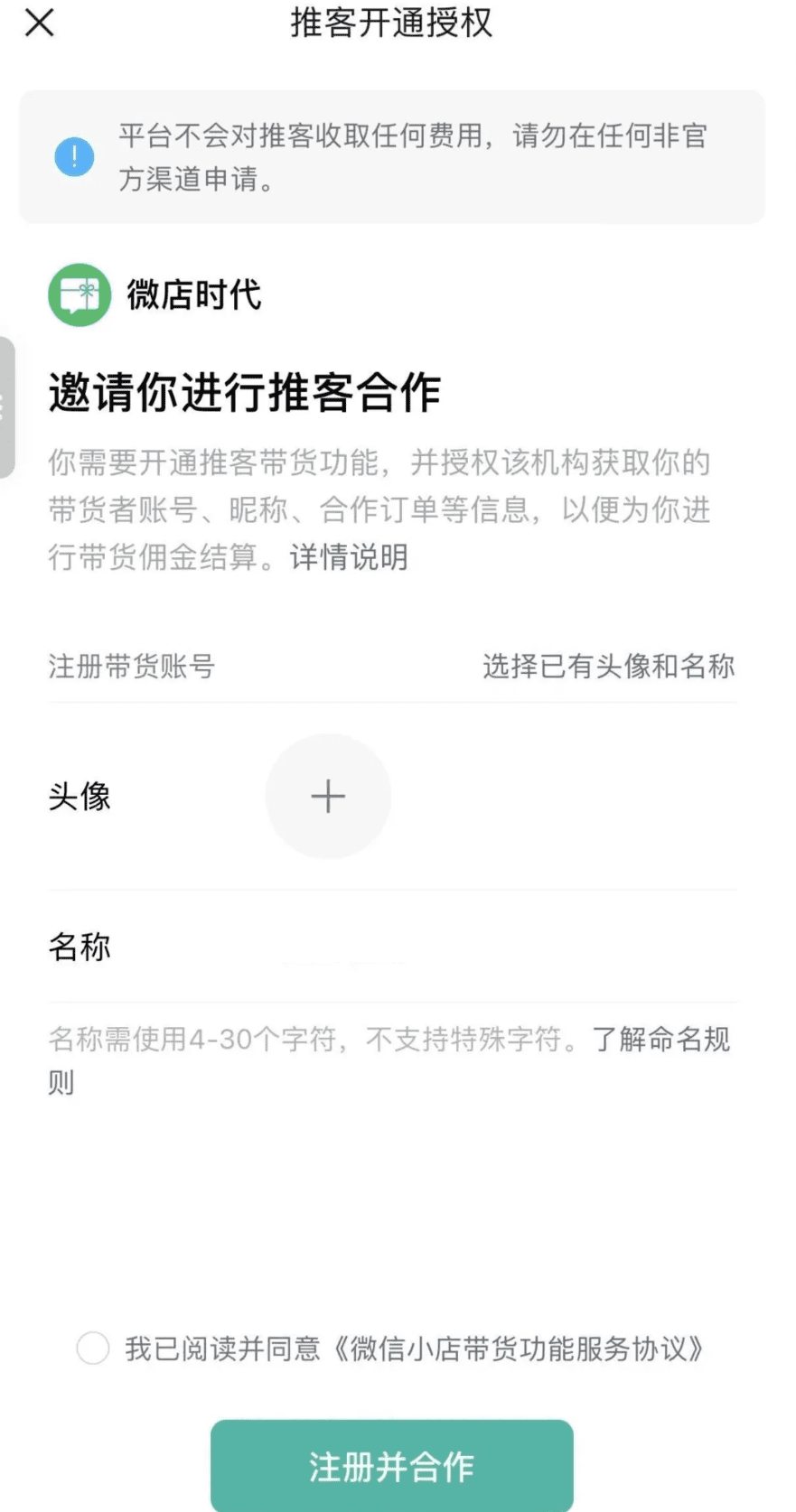Close the 推客开通授权 page
The image size is (796, 1512).
pyautogui.click(x=40, y=23)
